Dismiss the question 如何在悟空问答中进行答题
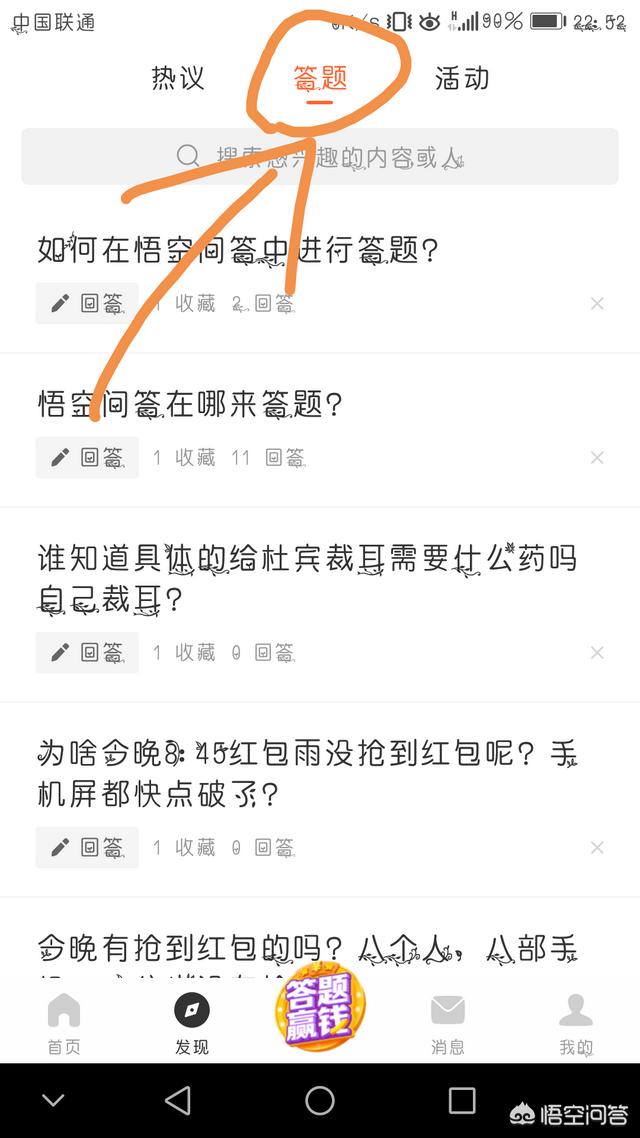Screen dimensions: 640x1138 (597, 303)
